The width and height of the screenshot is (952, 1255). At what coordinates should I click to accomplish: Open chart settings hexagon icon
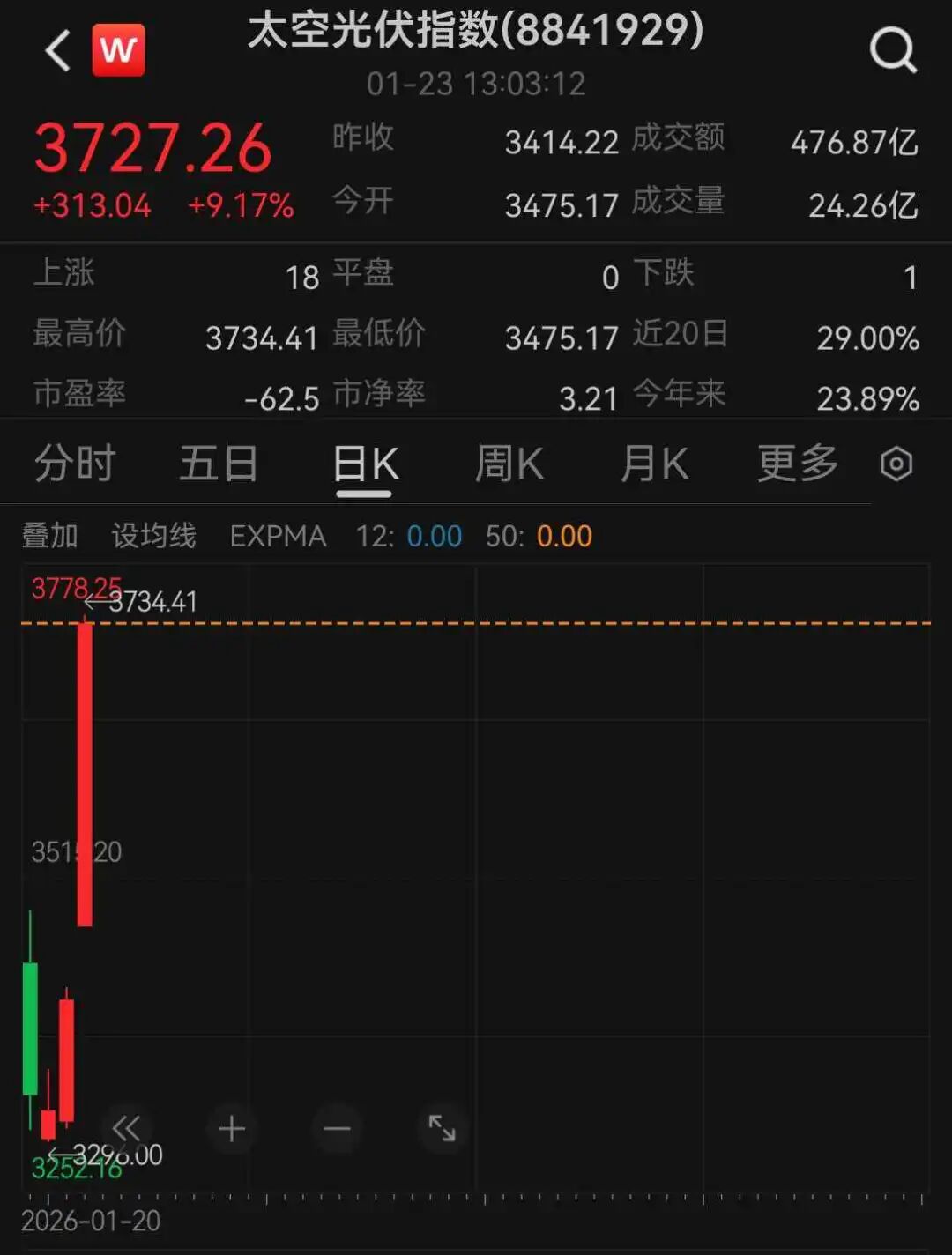click(x=896, y=464)
